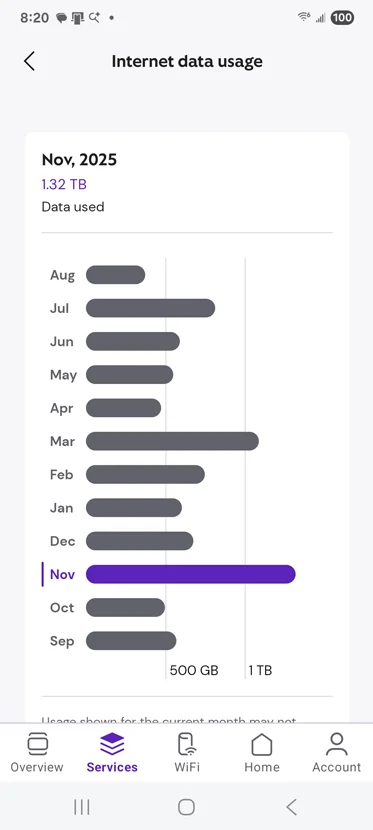Select the Feb usage bar
373x830 pixels.
(x=145, y=475)
